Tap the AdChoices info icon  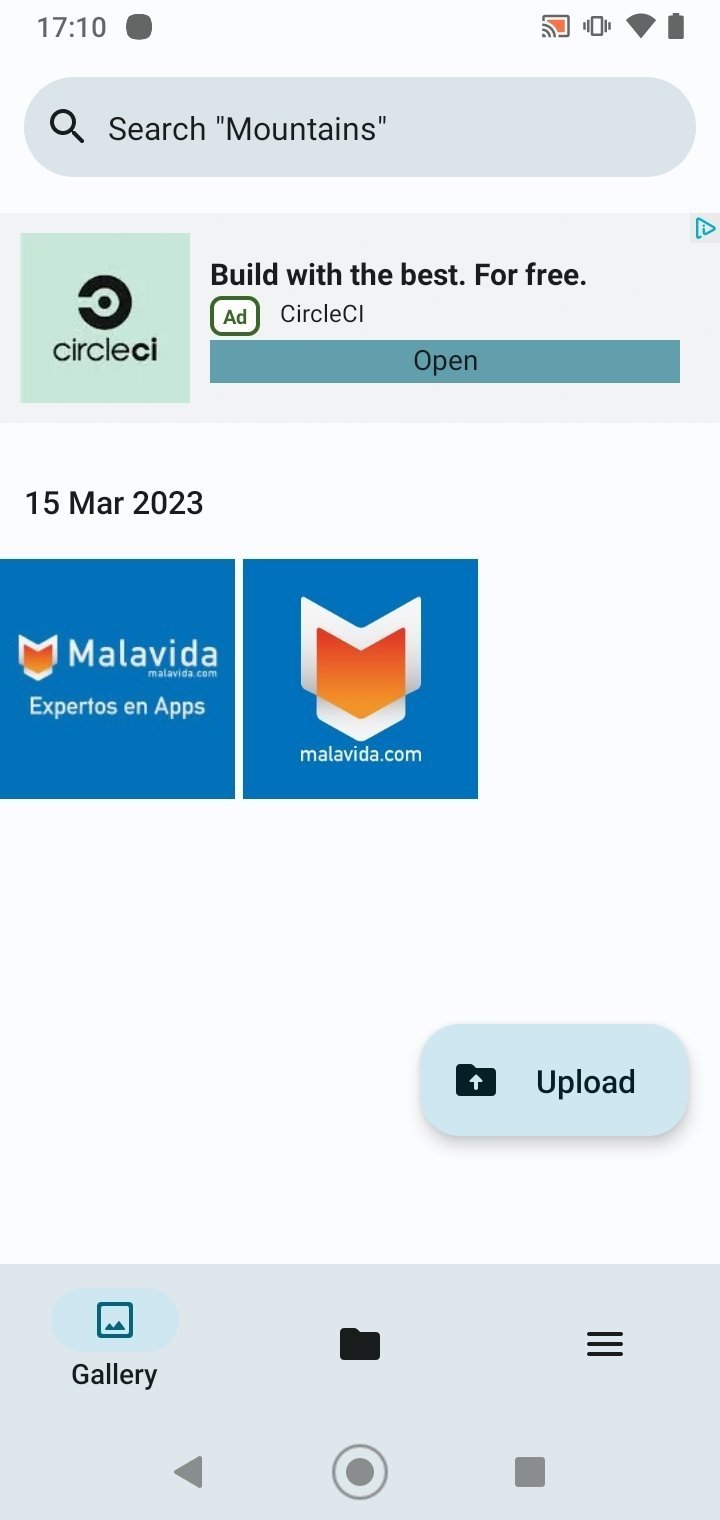pyautogui.click(x=705, y=228)
